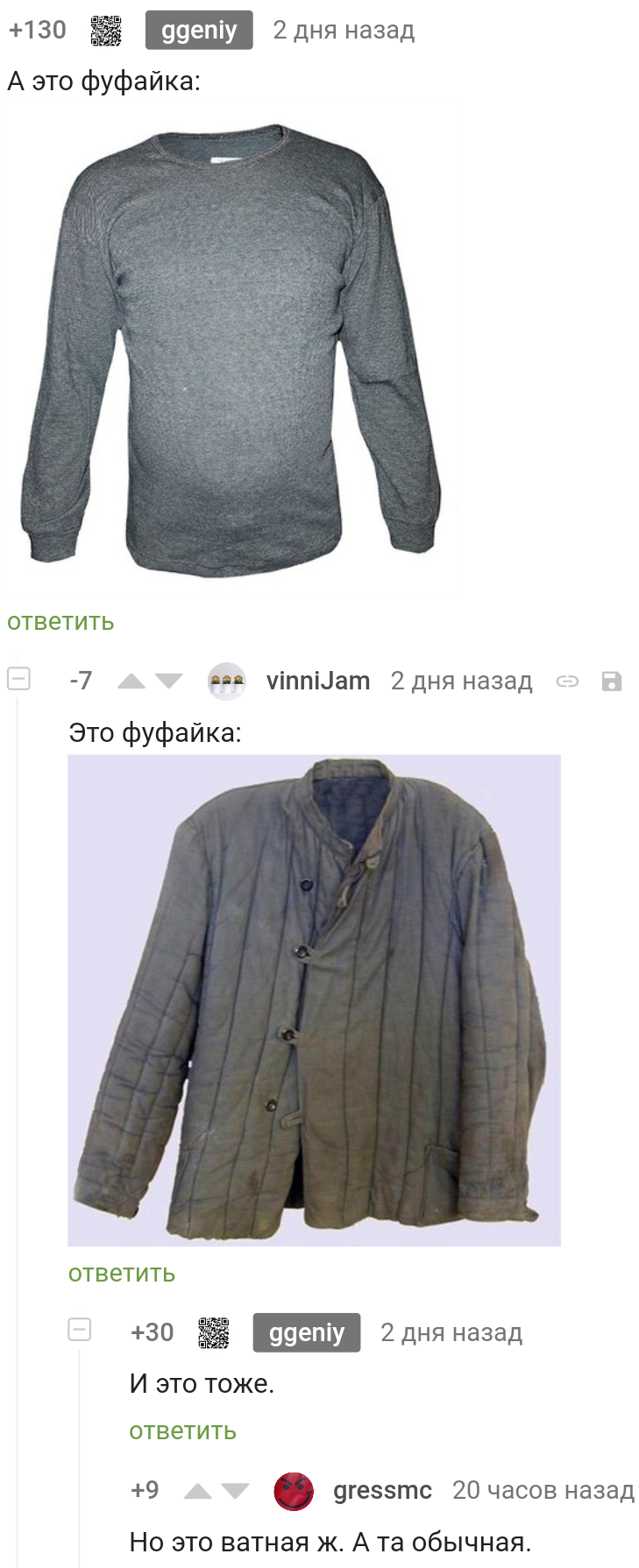
Task: Open ggeniy's profile from the top comment
Action: [199, 30]
